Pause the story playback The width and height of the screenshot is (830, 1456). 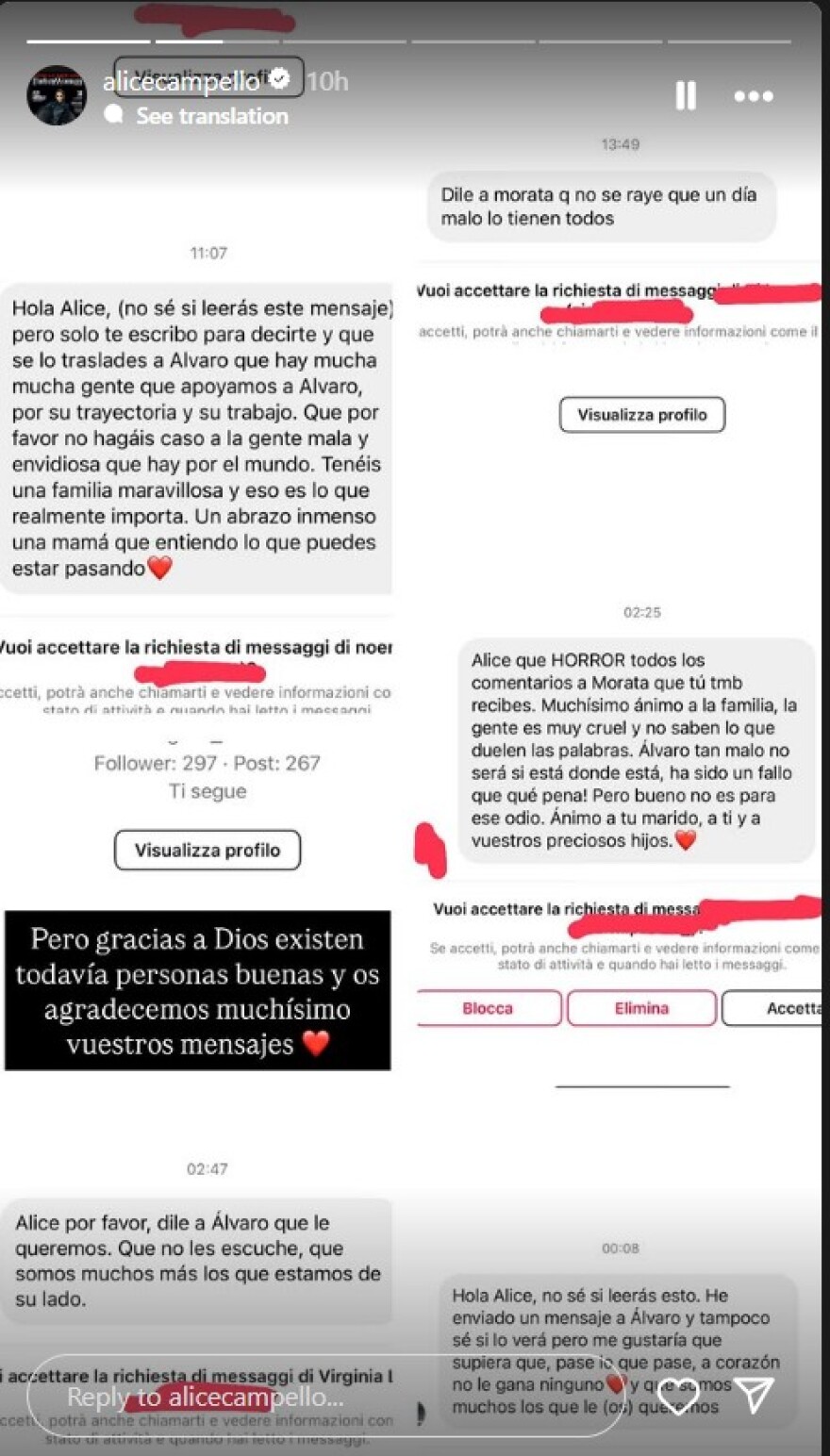point(686,95)
